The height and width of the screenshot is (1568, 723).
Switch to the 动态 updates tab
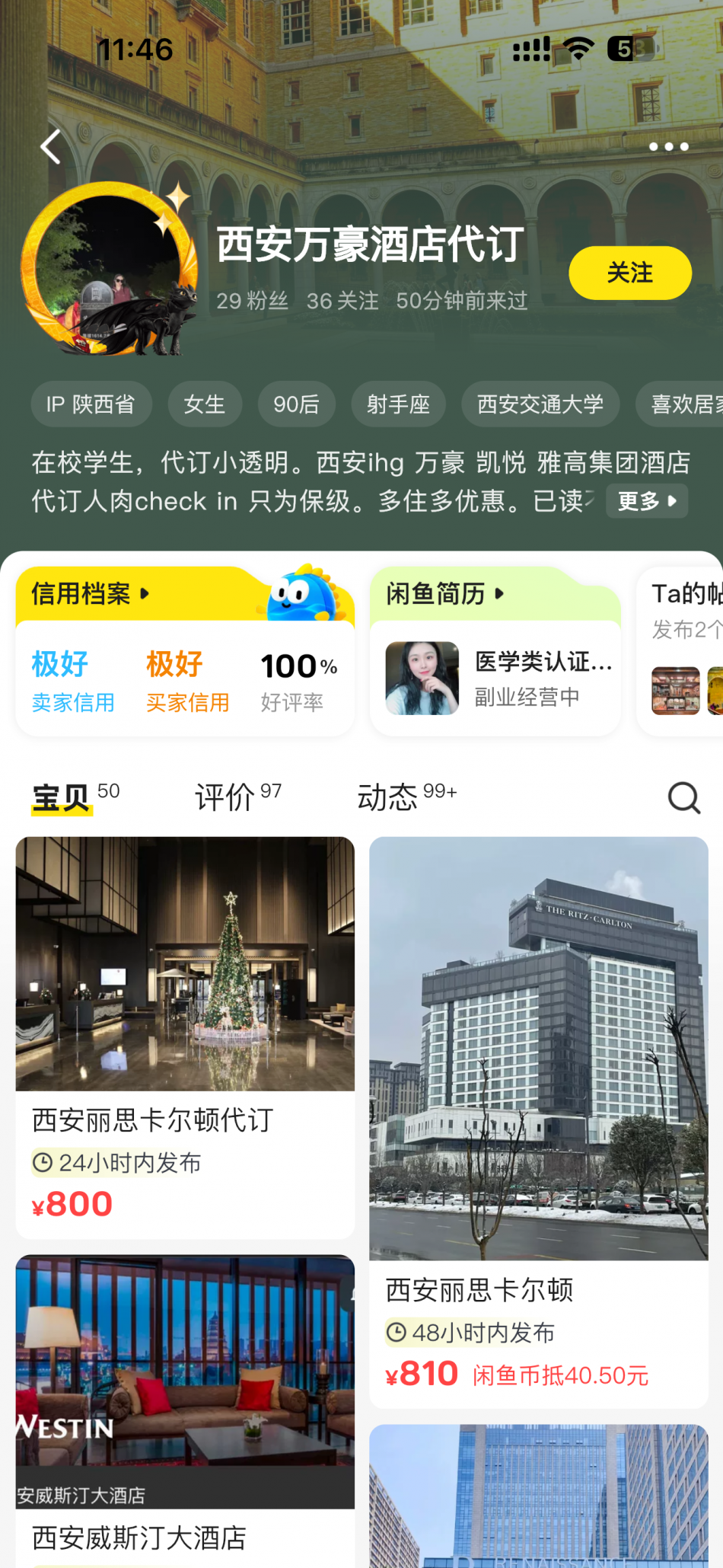tap(406, 797)
